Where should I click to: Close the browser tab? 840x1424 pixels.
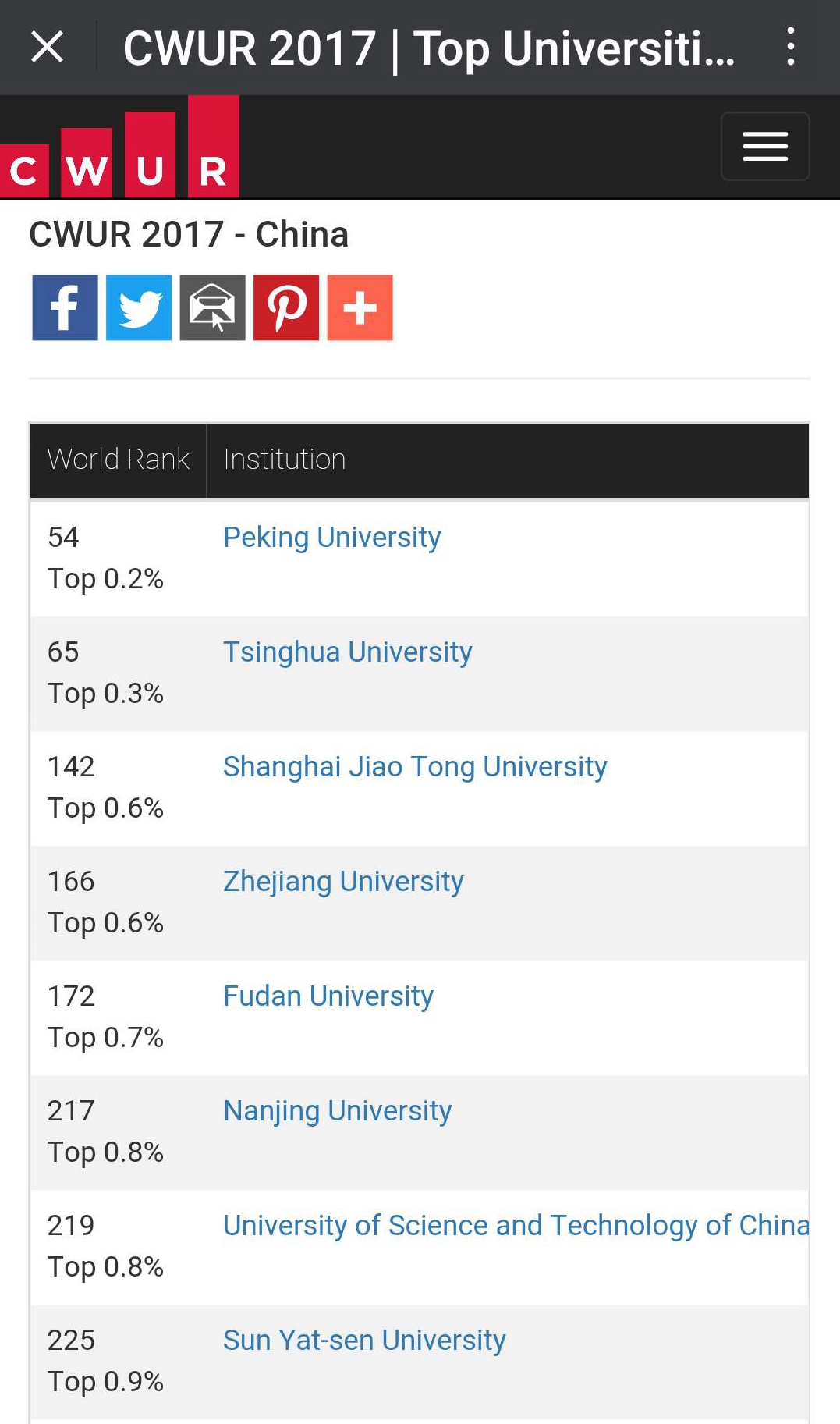pyautogui.click(x=47, y=47)
